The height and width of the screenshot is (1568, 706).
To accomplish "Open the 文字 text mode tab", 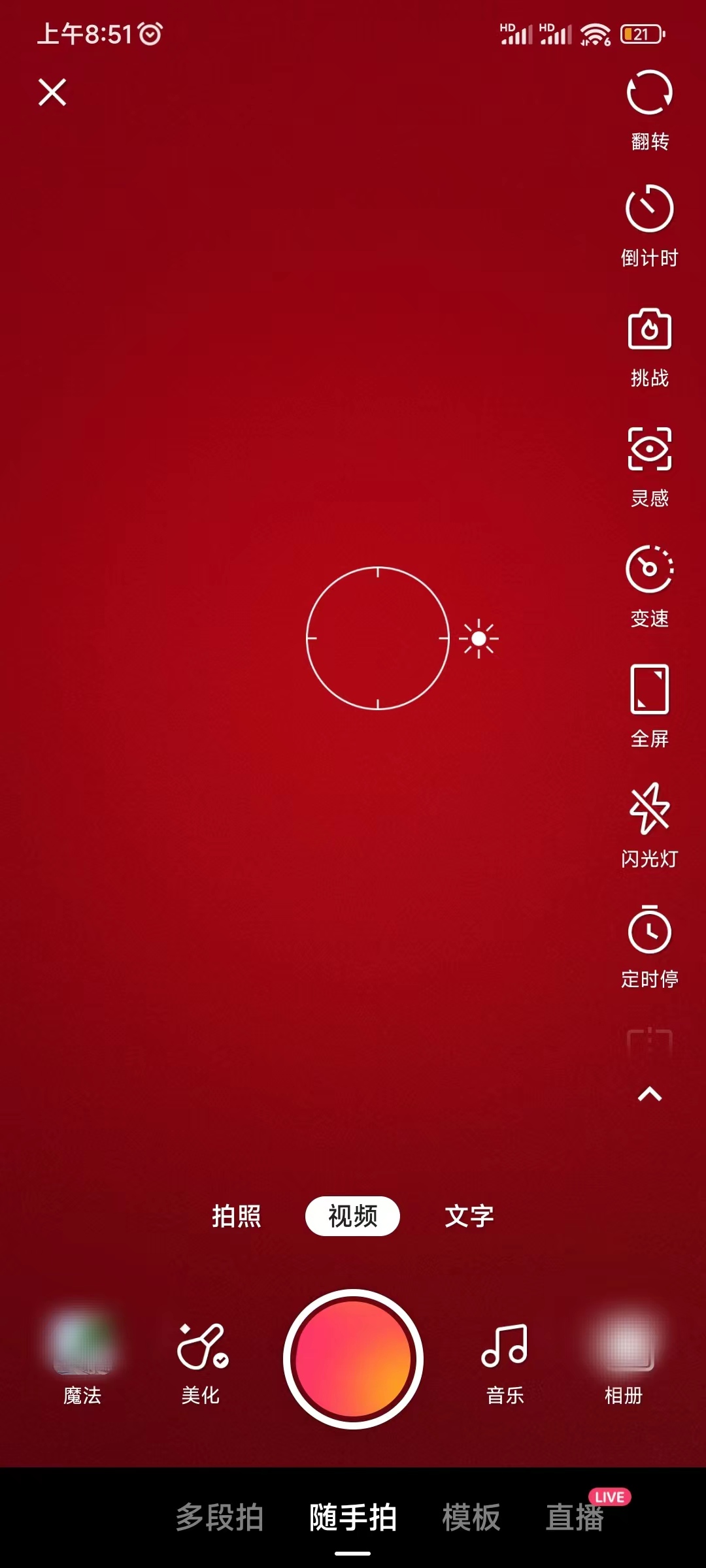I will point(469,1215).
